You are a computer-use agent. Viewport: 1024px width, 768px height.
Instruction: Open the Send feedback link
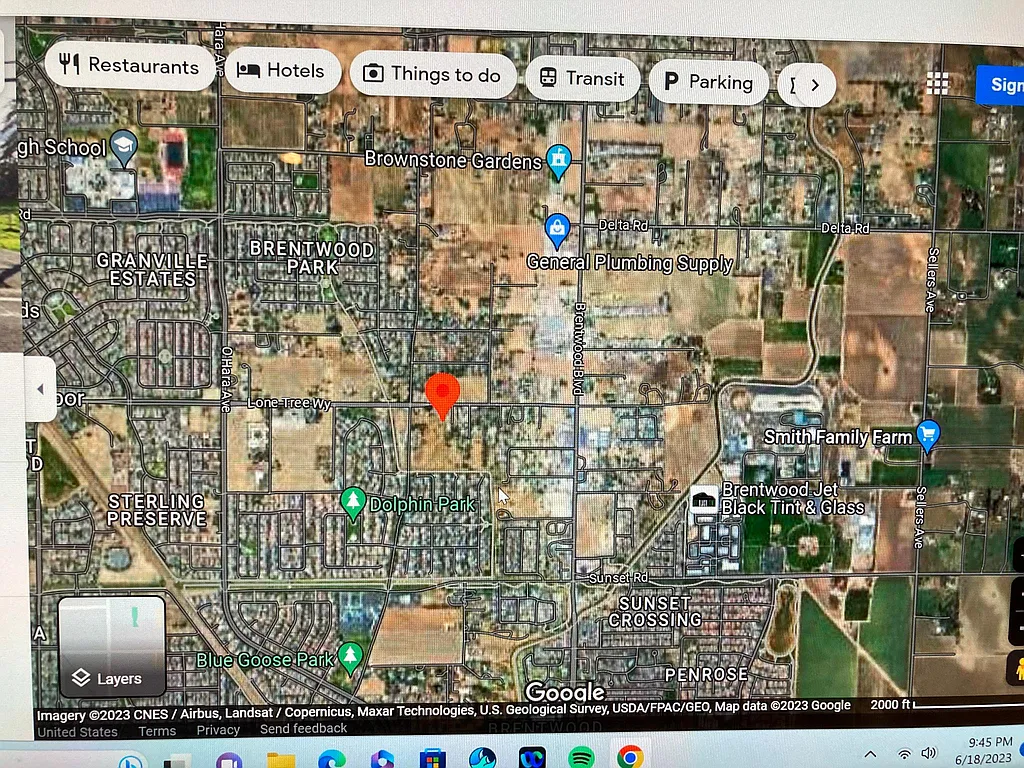point(303,729)
